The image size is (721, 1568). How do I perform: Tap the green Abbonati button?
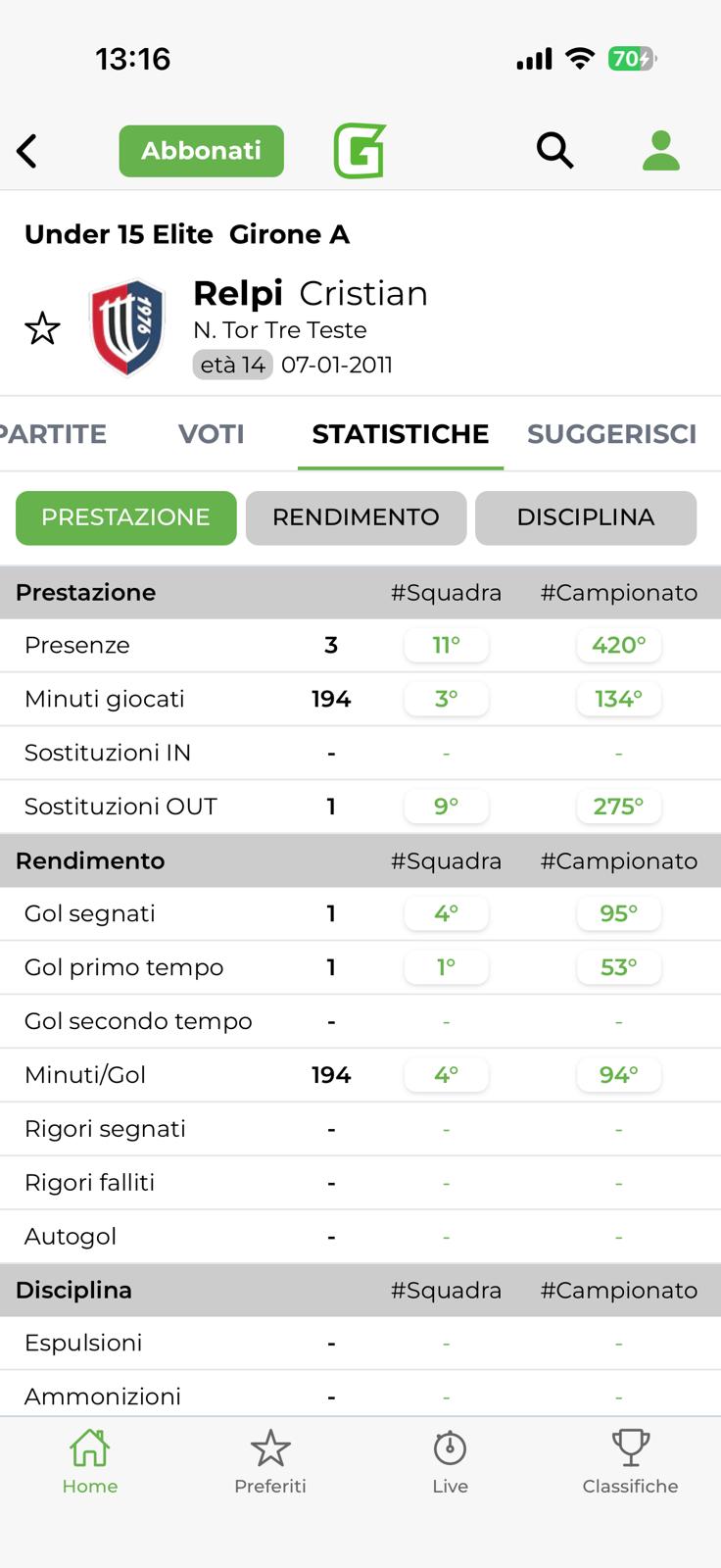201,151
